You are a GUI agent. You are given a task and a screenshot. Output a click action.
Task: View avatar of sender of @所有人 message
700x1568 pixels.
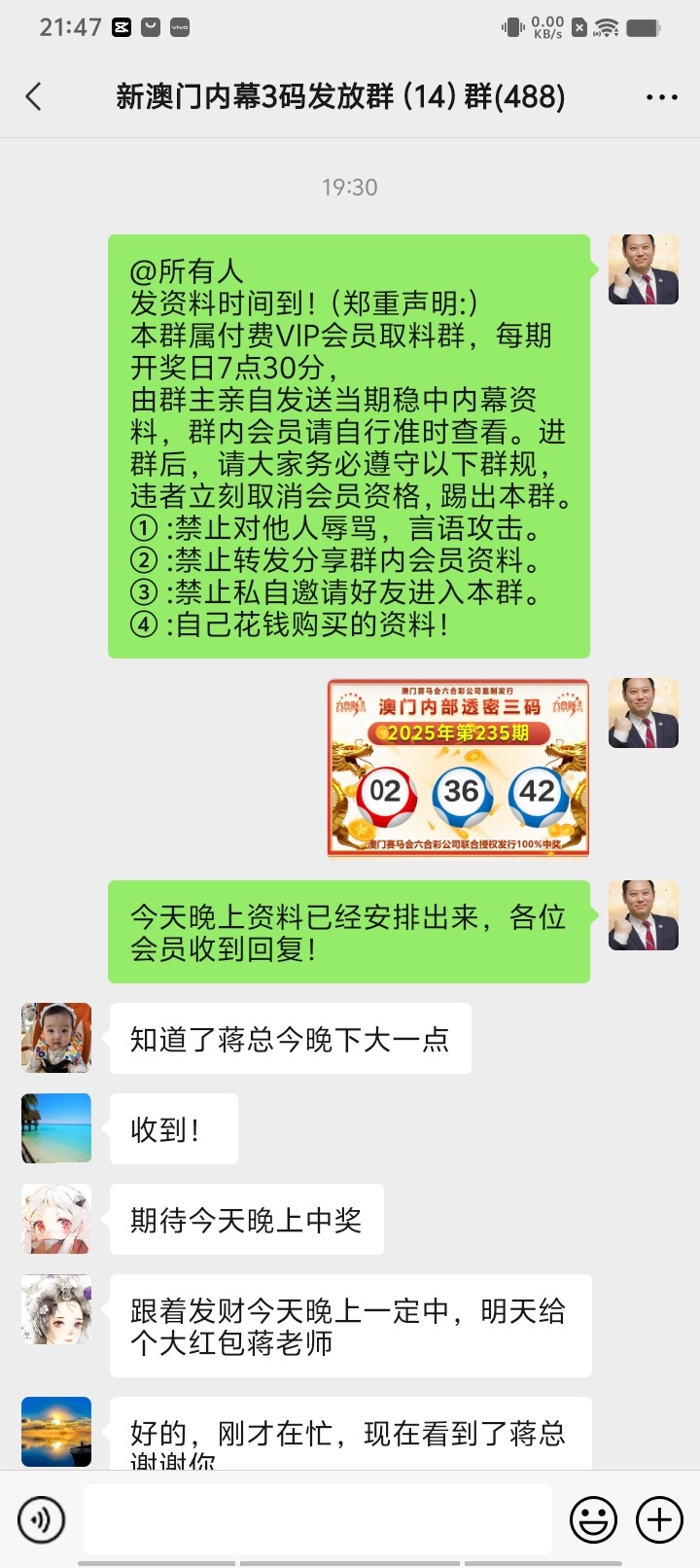click(644, 269)
